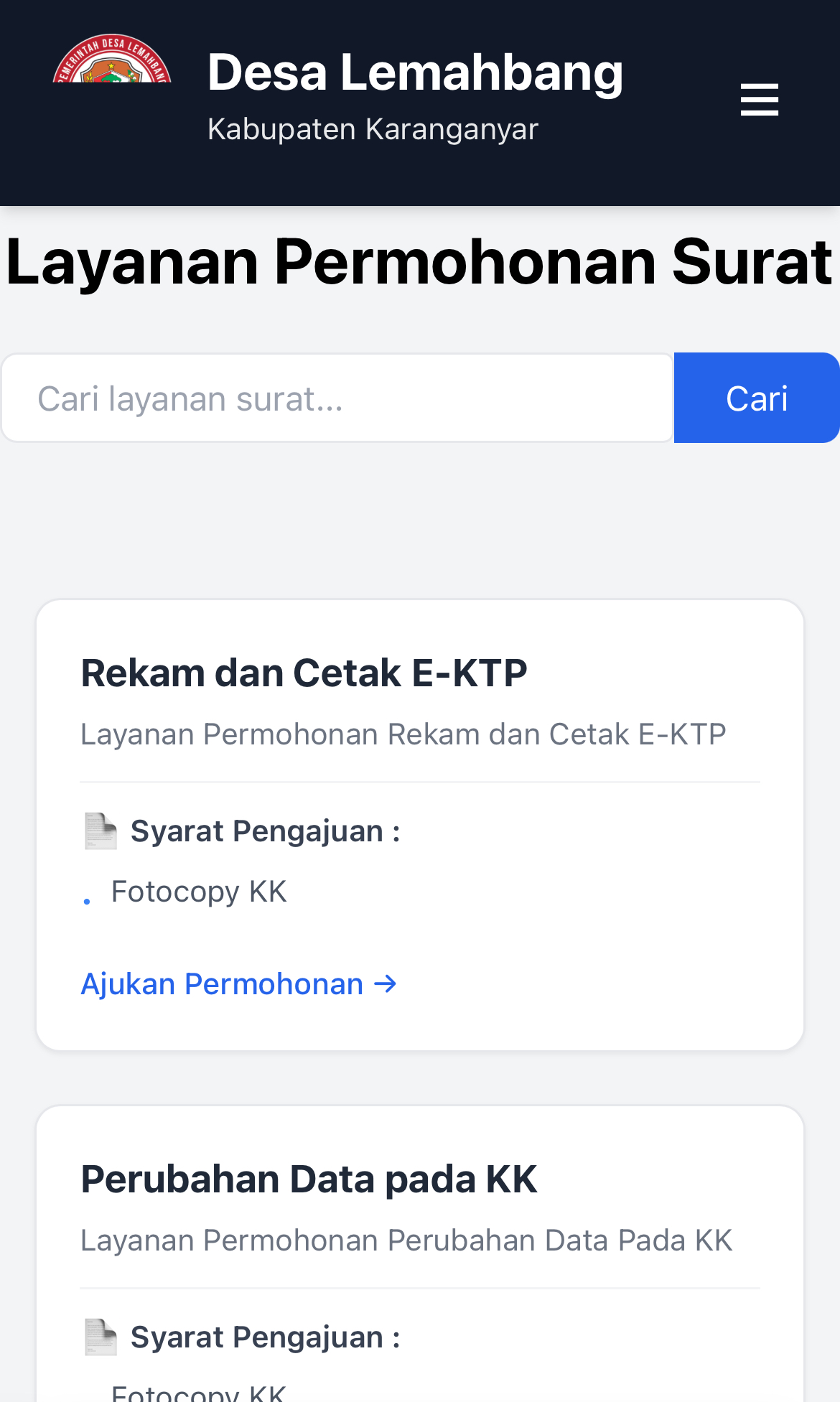Tap the Cari layanan surat search field
Viewport: 840px width, 1402px height.
pyautogui.click(x=337, y=398)
